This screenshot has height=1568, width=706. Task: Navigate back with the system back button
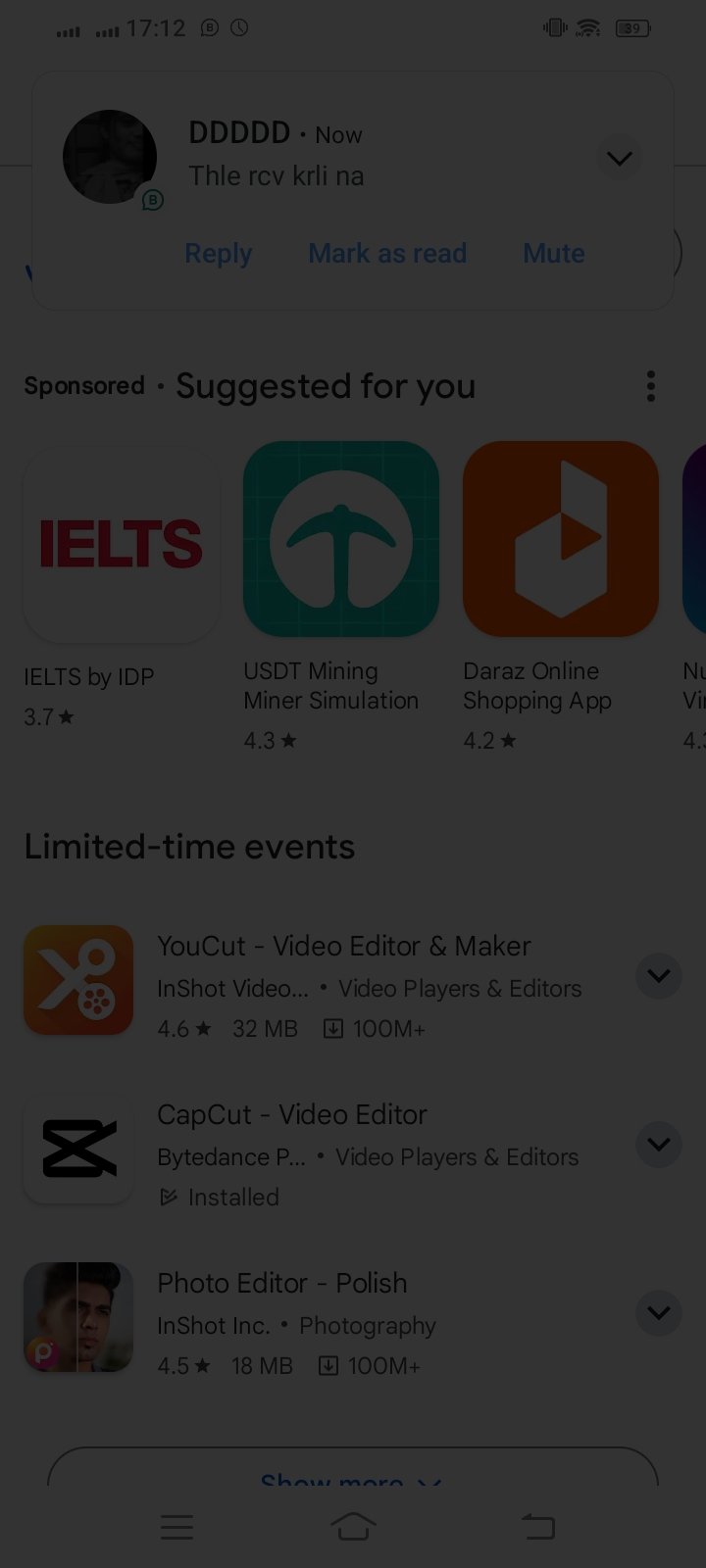537,1526
